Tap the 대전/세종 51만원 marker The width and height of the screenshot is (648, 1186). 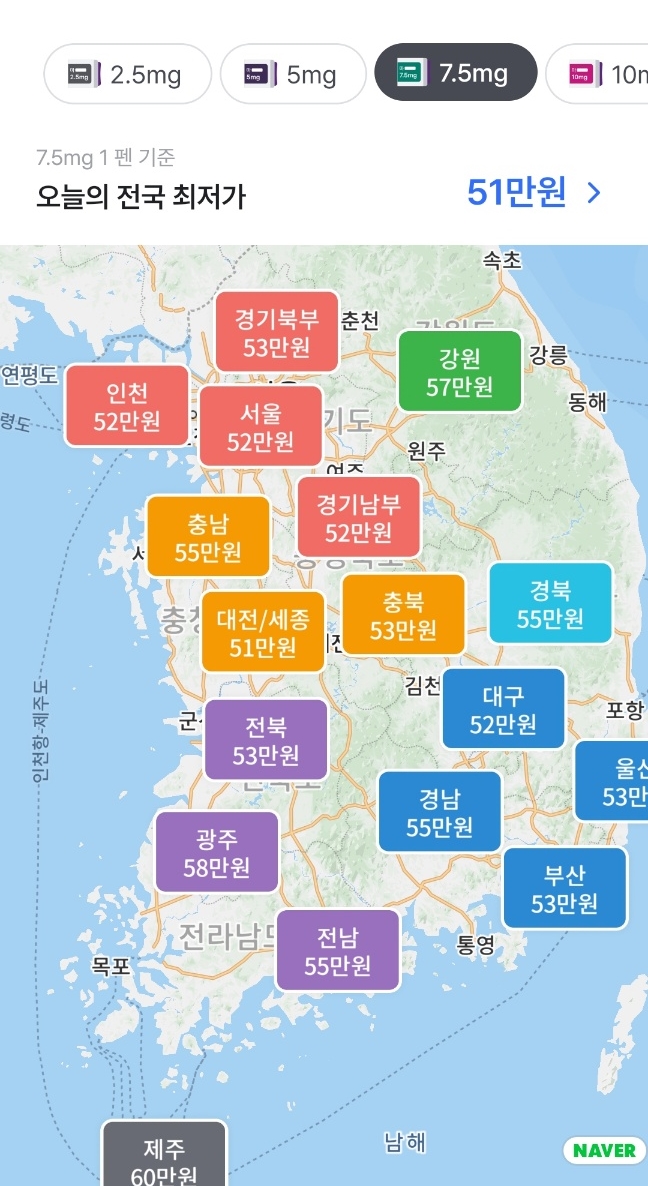[x=263, y=632]
